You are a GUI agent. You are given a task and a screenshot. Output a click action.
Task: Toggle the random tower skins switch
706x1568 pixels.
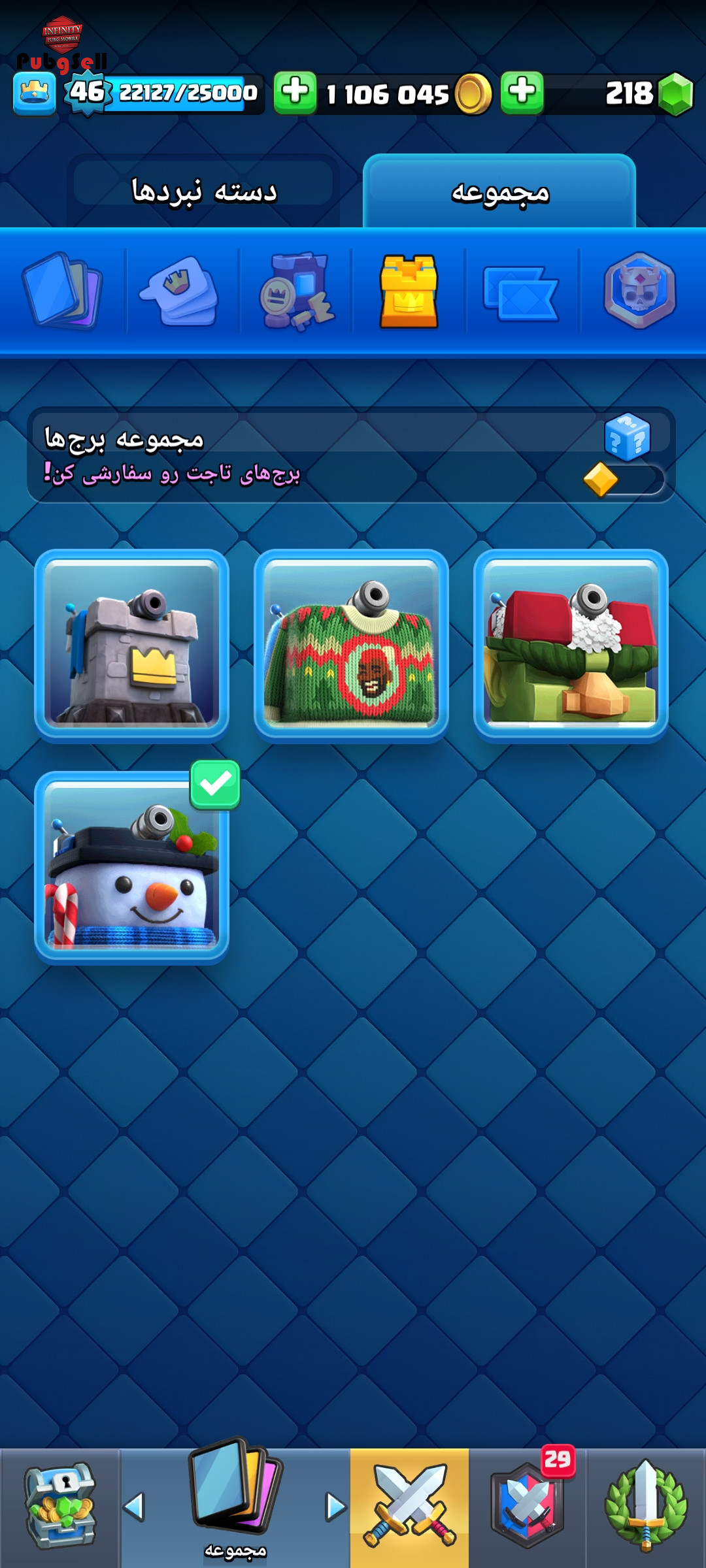624,480
